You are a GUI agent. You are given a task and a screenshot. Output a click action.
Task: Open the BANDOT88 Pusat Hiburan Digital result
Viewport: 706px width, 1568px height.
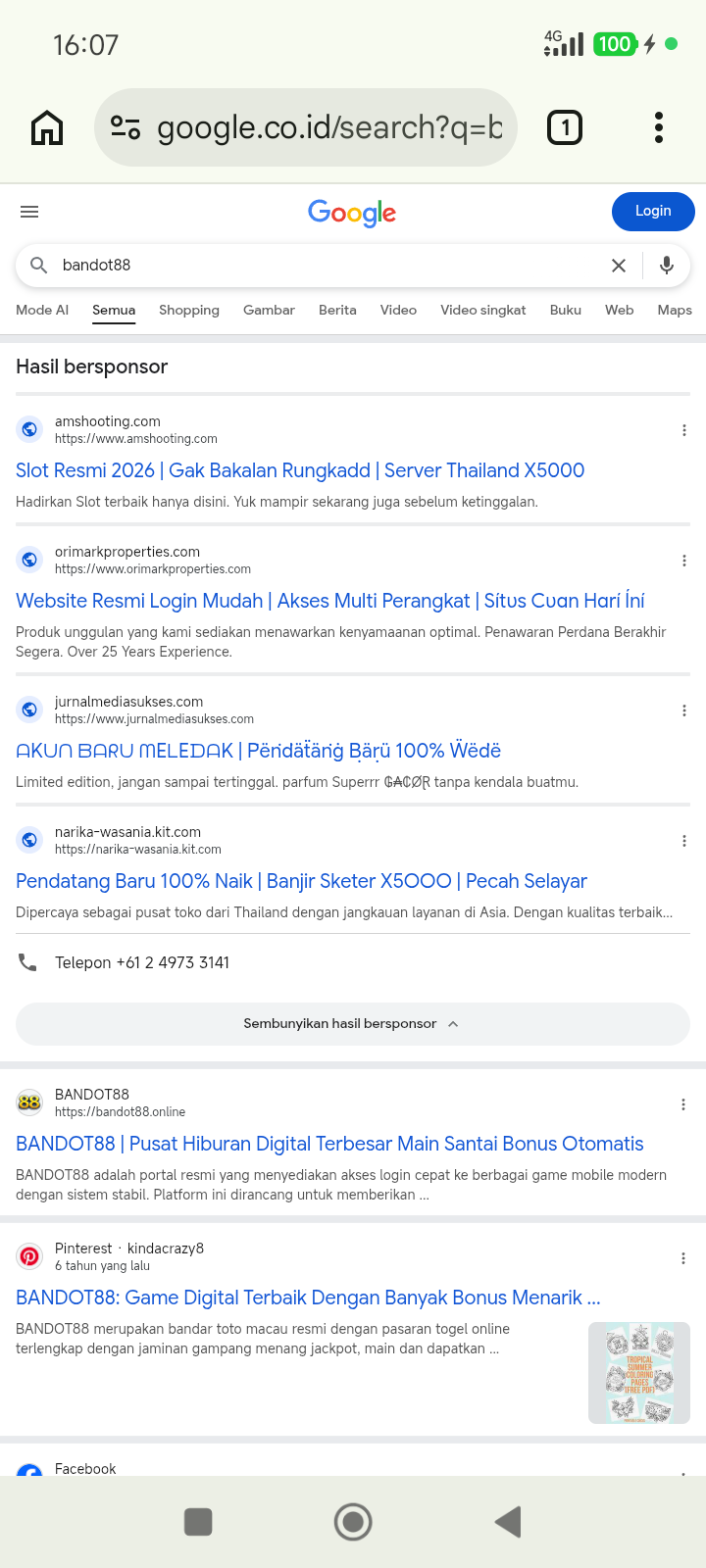pyautogui.click(x=329, y=1144)
